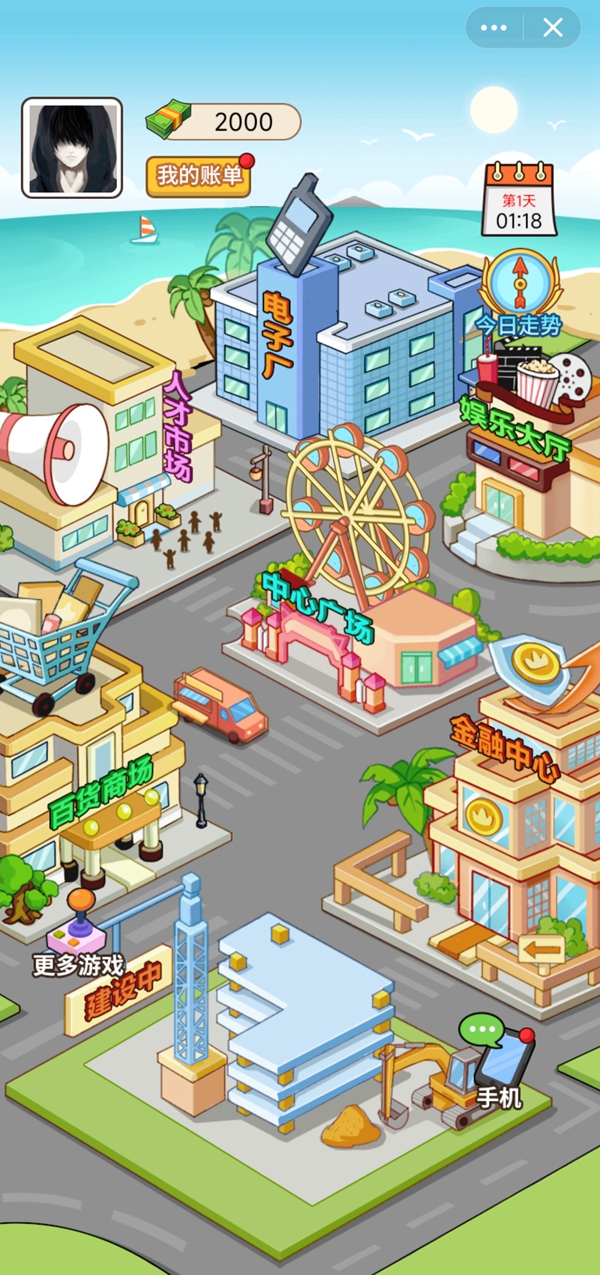
Task: Enter the 金融中心 finance center
Action: pos(510,800)
